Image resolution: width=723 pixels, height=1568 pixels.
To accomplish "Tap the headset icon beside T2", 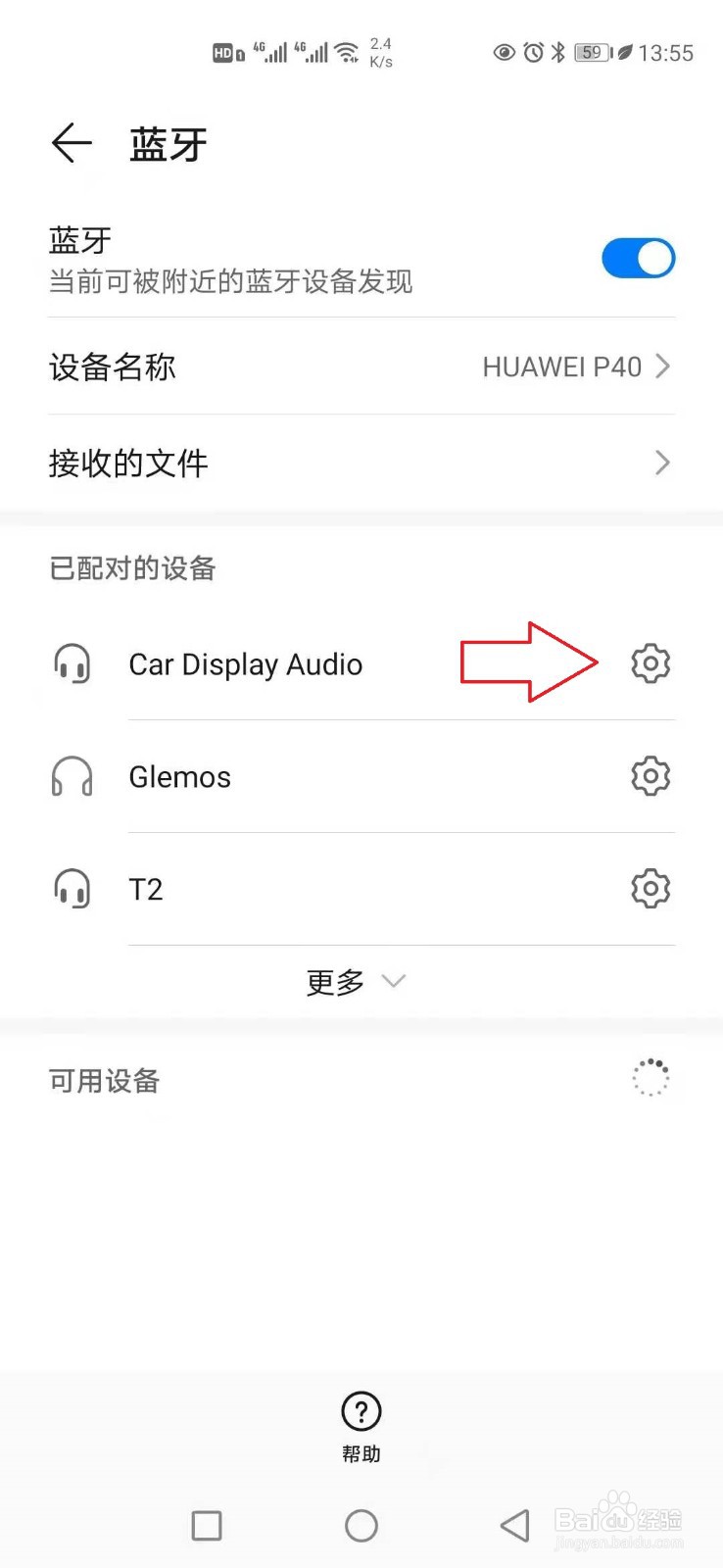I will (x=71, y=889).
